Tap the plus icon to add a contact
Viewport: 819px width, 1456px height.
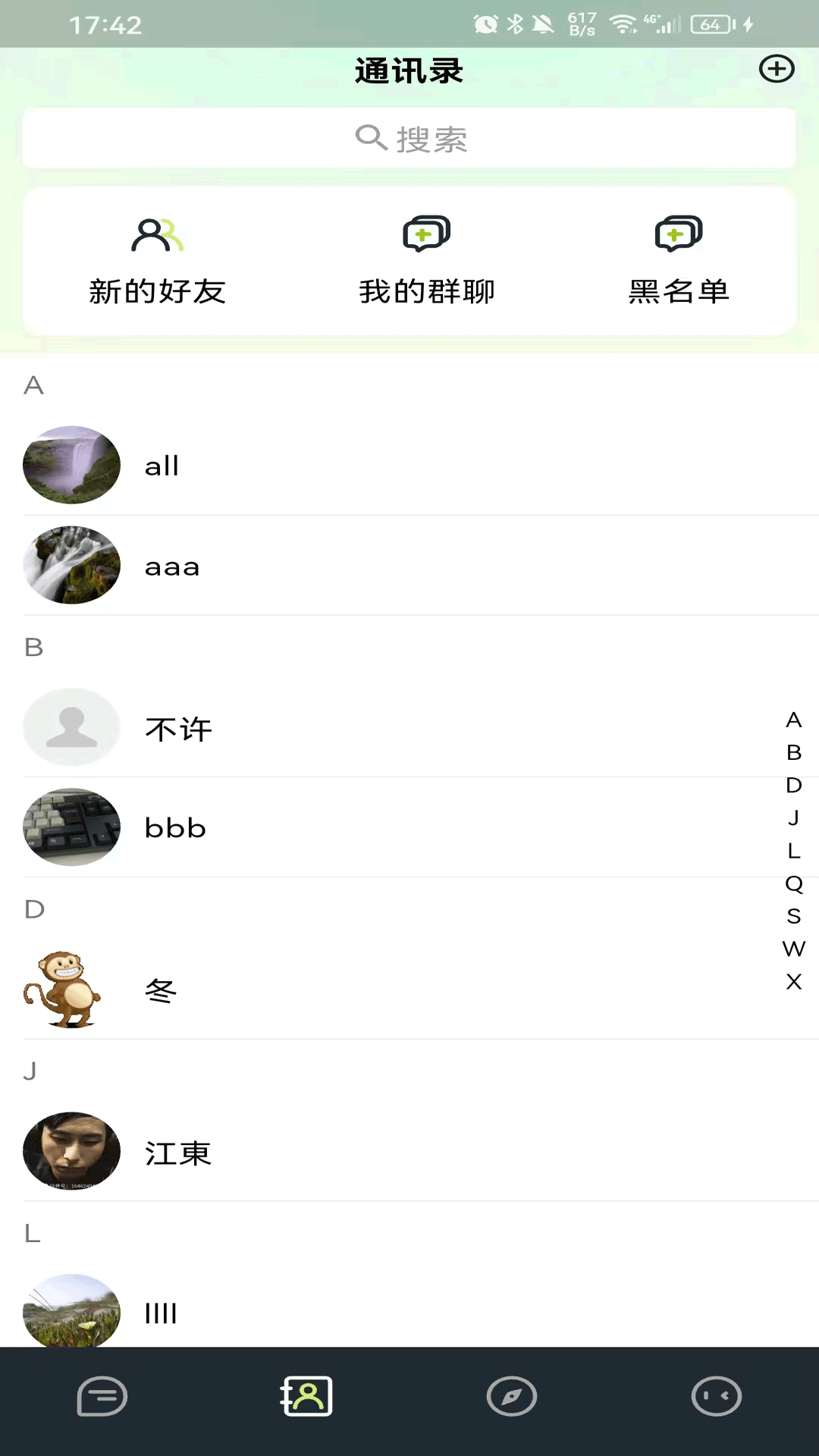pos(777,68)
